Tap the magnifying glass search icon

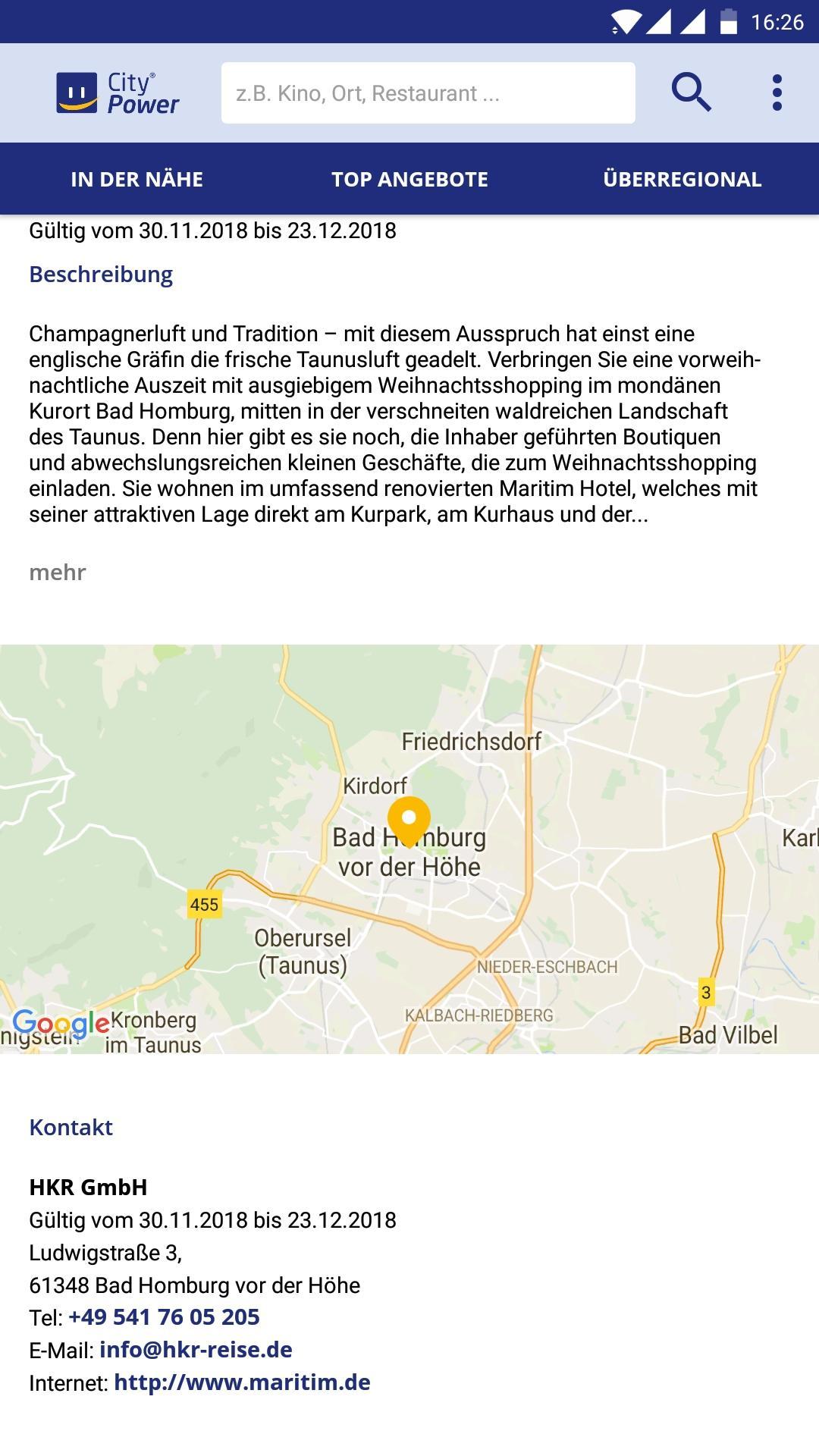tap(691, 93)
